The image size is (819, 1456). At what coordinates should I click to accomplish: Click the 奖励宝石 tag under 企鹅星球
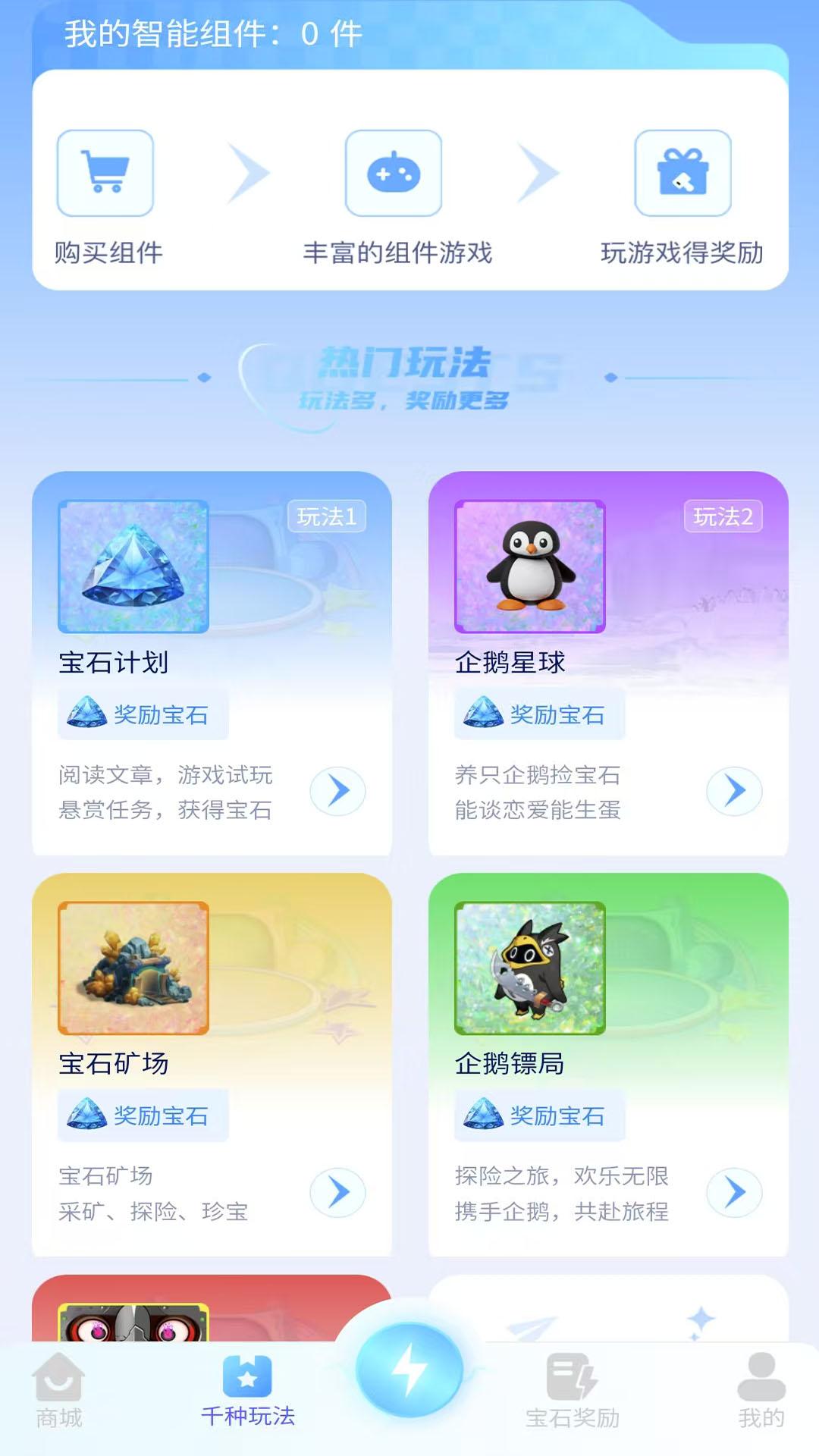pyautogui.click(x=538, y=714)
